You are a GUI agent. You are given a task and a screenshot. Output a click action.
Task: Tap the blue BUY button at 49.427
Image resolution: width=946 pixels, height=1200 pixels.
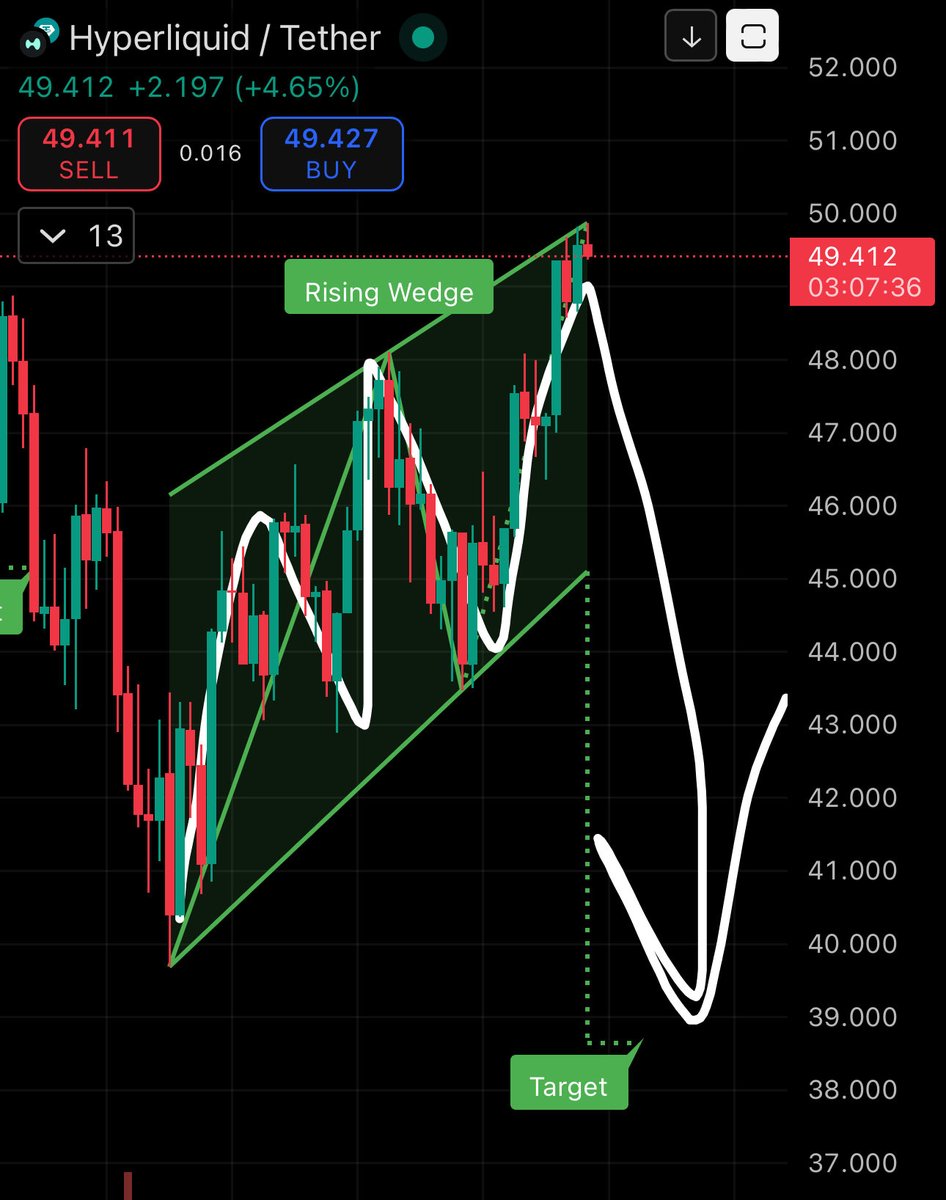click(331, 153)
